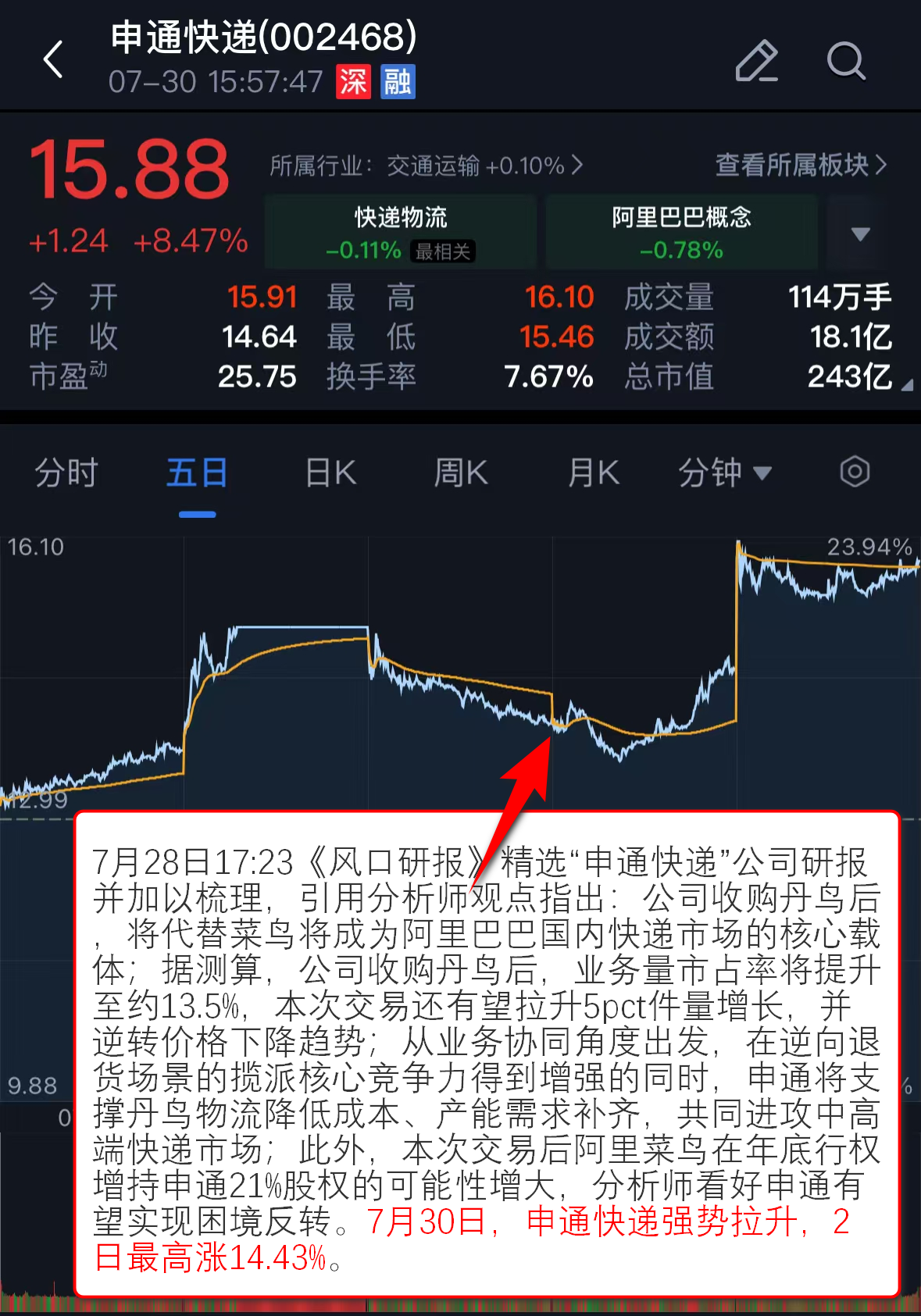The width and height of the screenshot is (921, 1316).
Task: Select the 五日 chart tab
Action: click(x=197, y=473)
